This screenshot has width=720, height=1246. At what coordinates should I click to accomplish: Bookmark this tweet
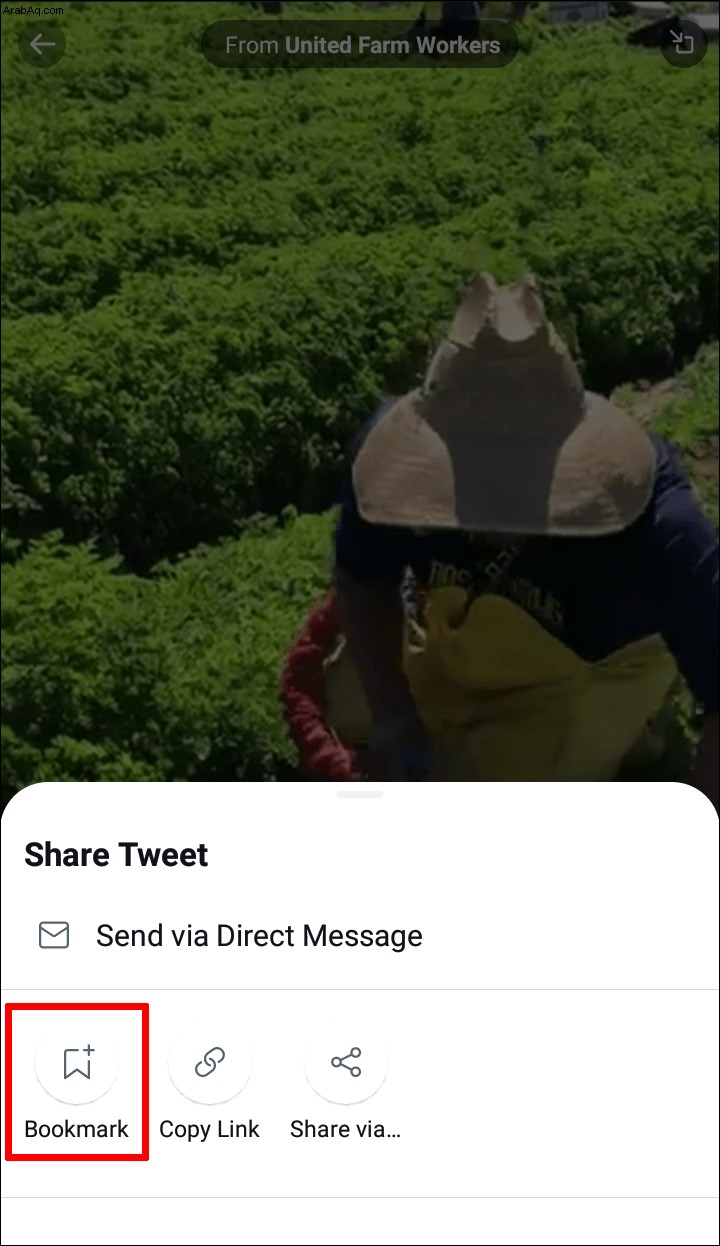click(77, 1064)
